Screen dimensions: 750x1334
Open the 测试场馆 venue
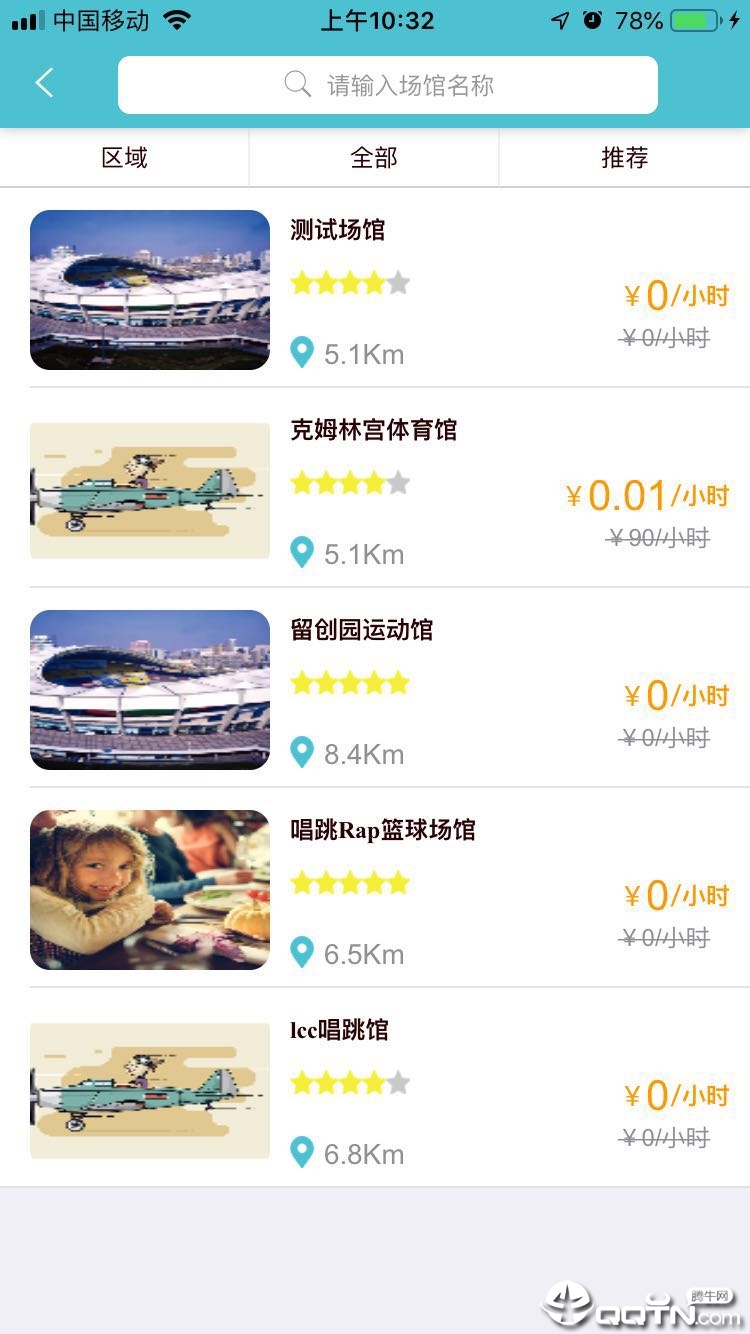337,230
